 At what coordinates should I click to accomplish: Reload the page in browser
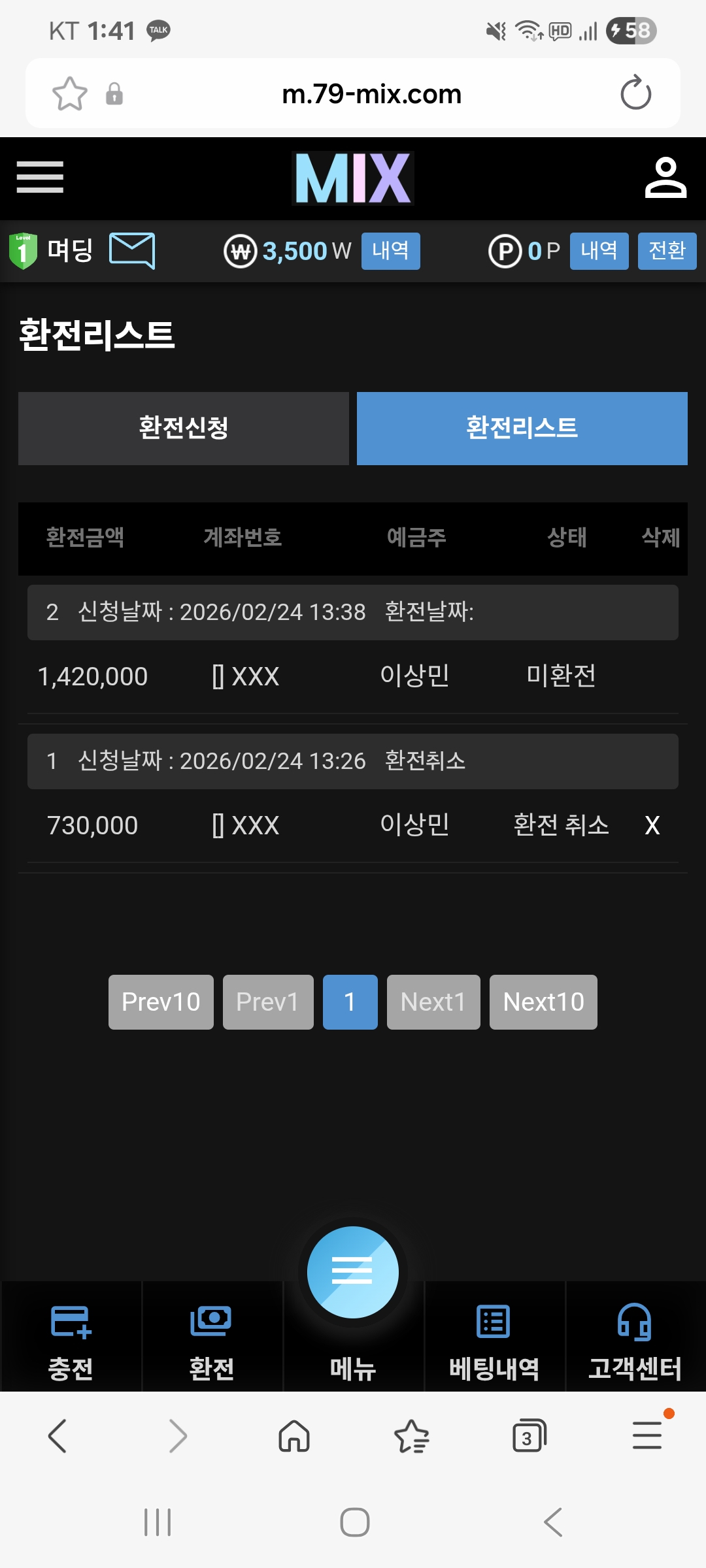point(635,93)
